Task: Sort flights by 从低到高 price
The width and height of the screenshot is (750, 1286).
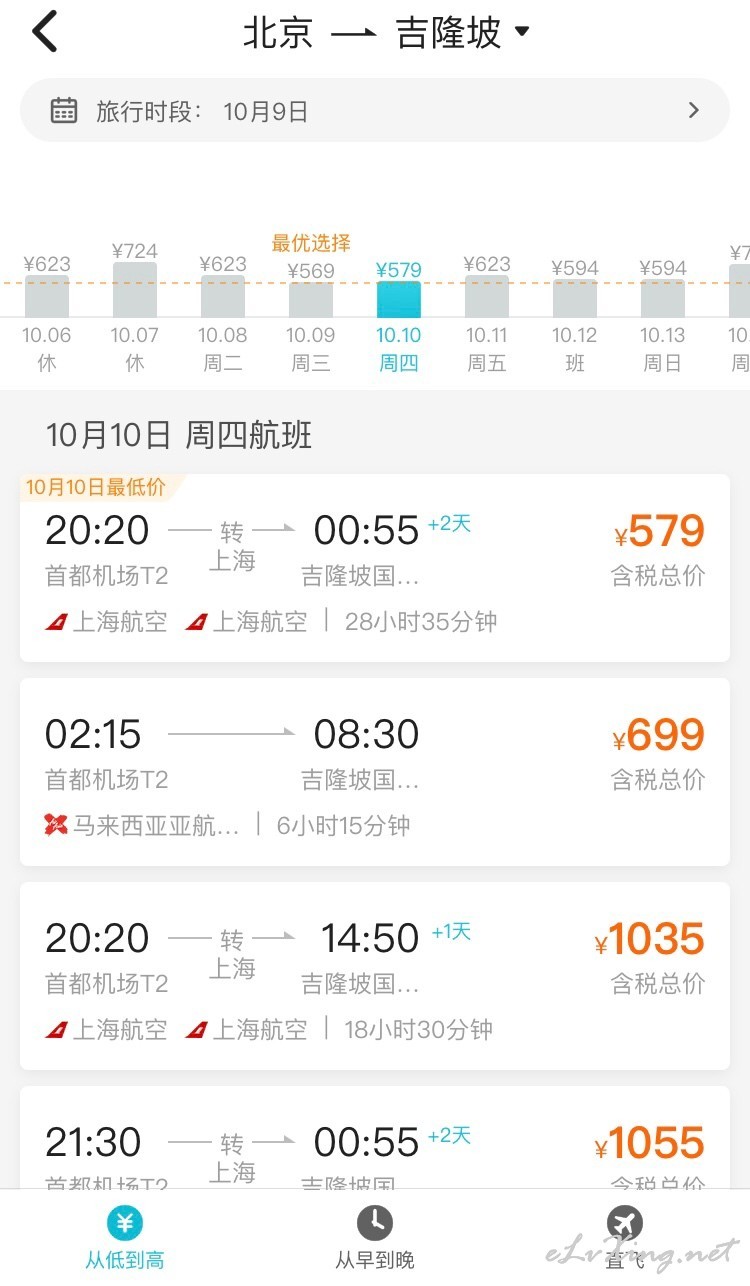Action: coord(125,1238)
